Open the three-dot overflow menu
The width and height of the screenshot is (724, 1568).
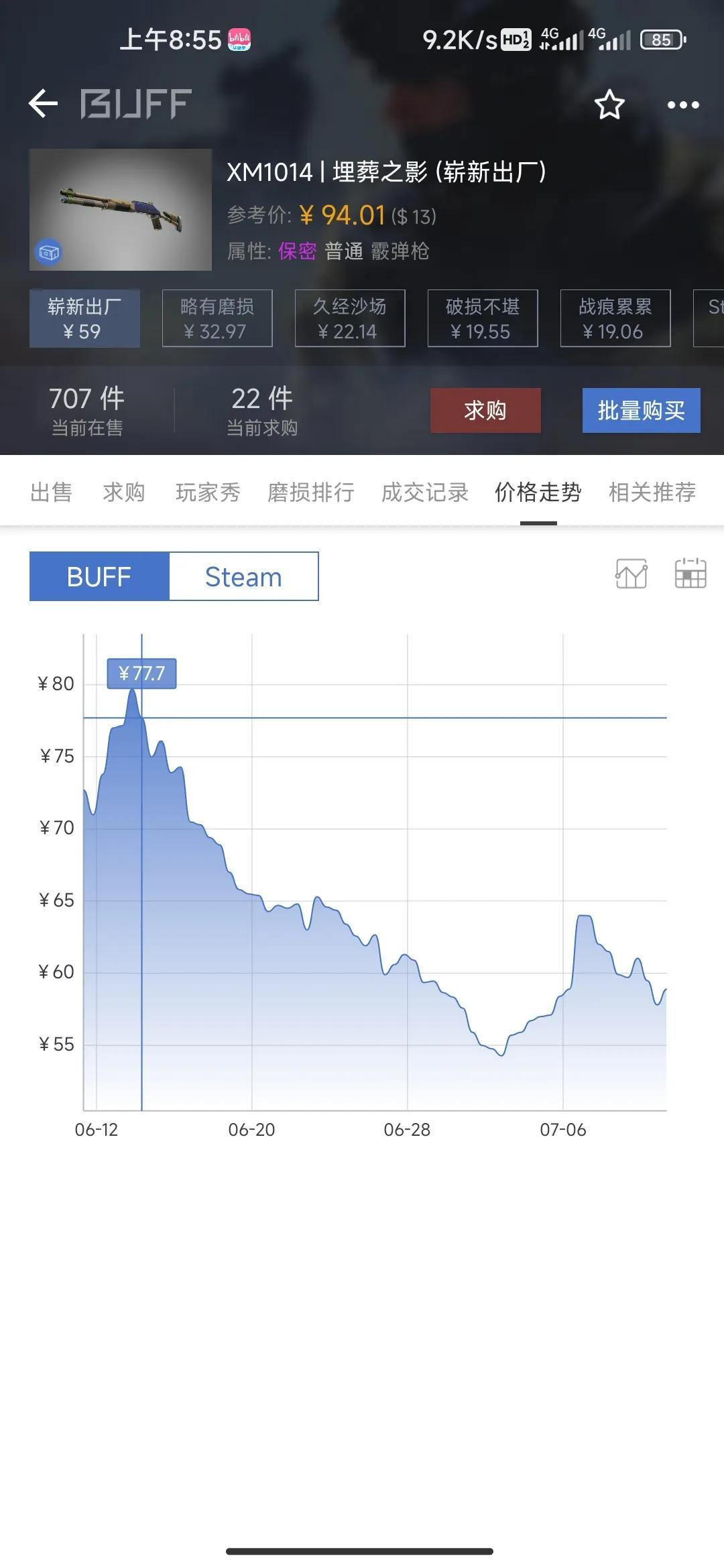point(682,105)
